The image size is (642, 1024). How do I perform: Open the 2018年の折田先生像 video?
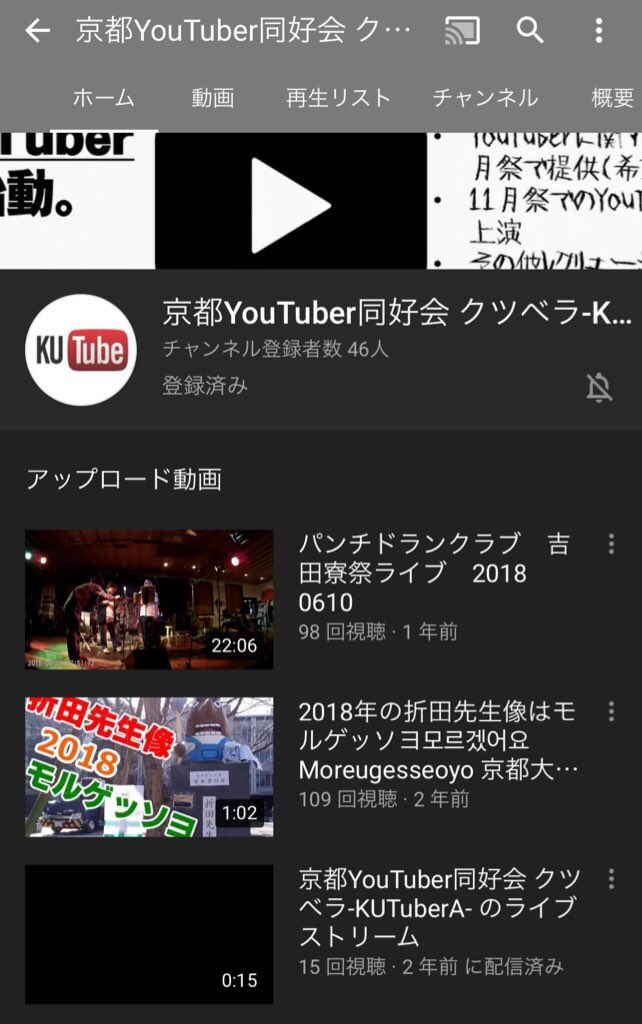149,767
